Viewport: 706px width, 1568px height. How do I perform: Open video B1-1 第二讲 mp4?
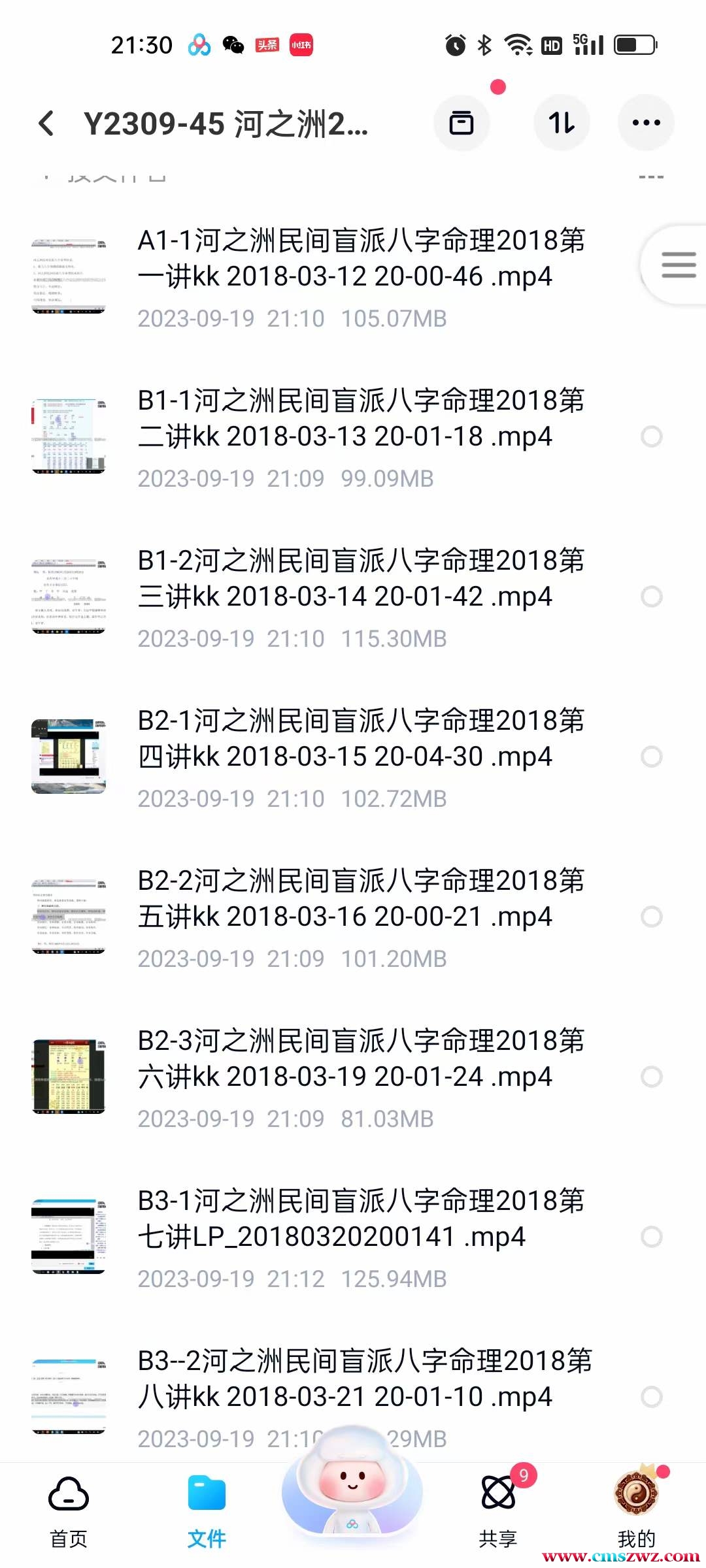click(361, 419)
